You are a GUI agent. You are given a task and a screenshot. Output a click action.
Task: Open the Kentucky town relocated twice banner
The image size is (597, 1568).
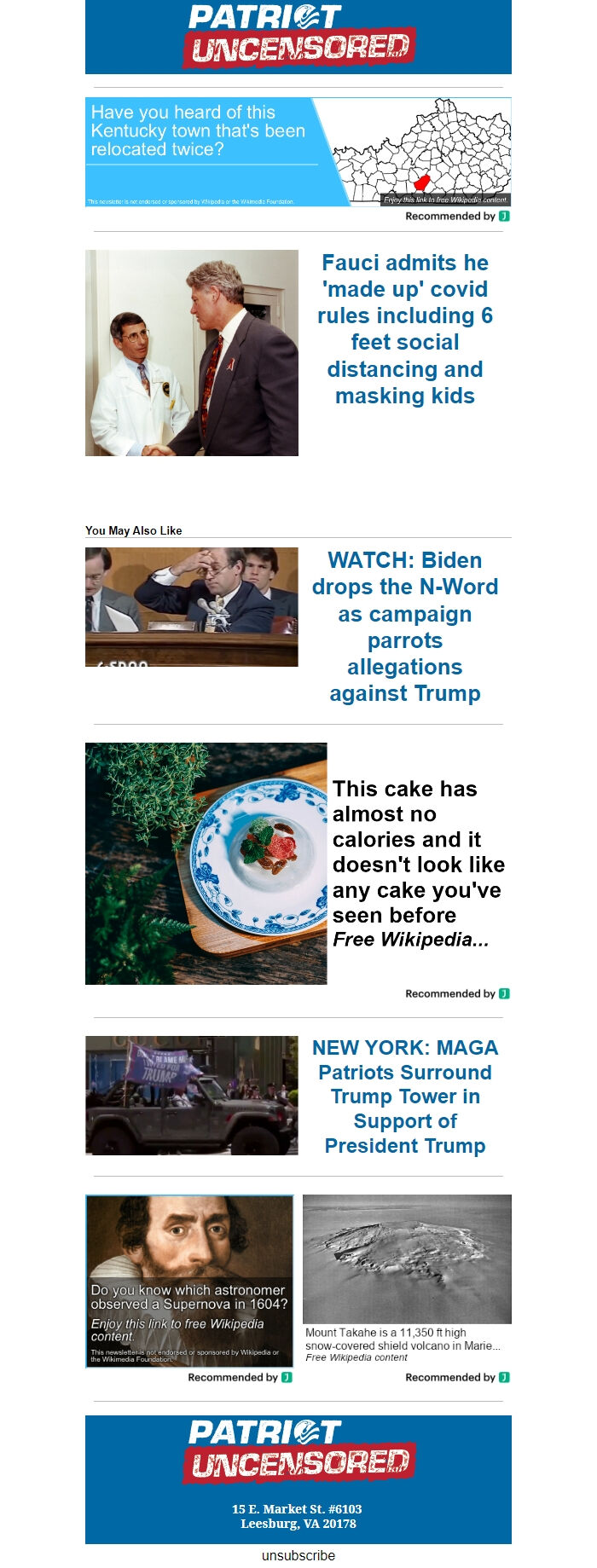tap(298, 152)
